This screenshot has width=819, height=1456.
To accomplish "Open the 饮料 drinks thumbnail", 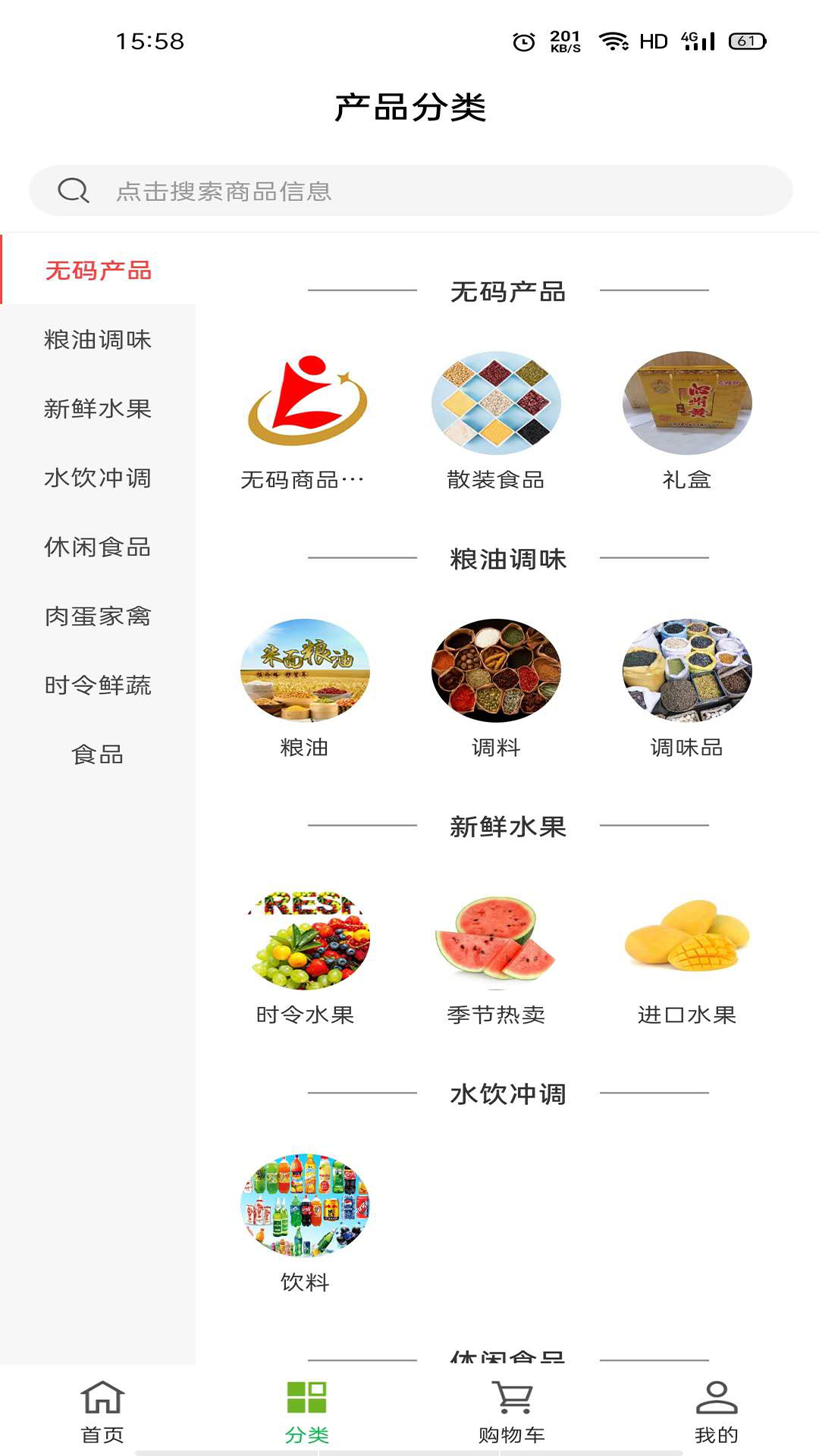I will tap(306, 1206).
